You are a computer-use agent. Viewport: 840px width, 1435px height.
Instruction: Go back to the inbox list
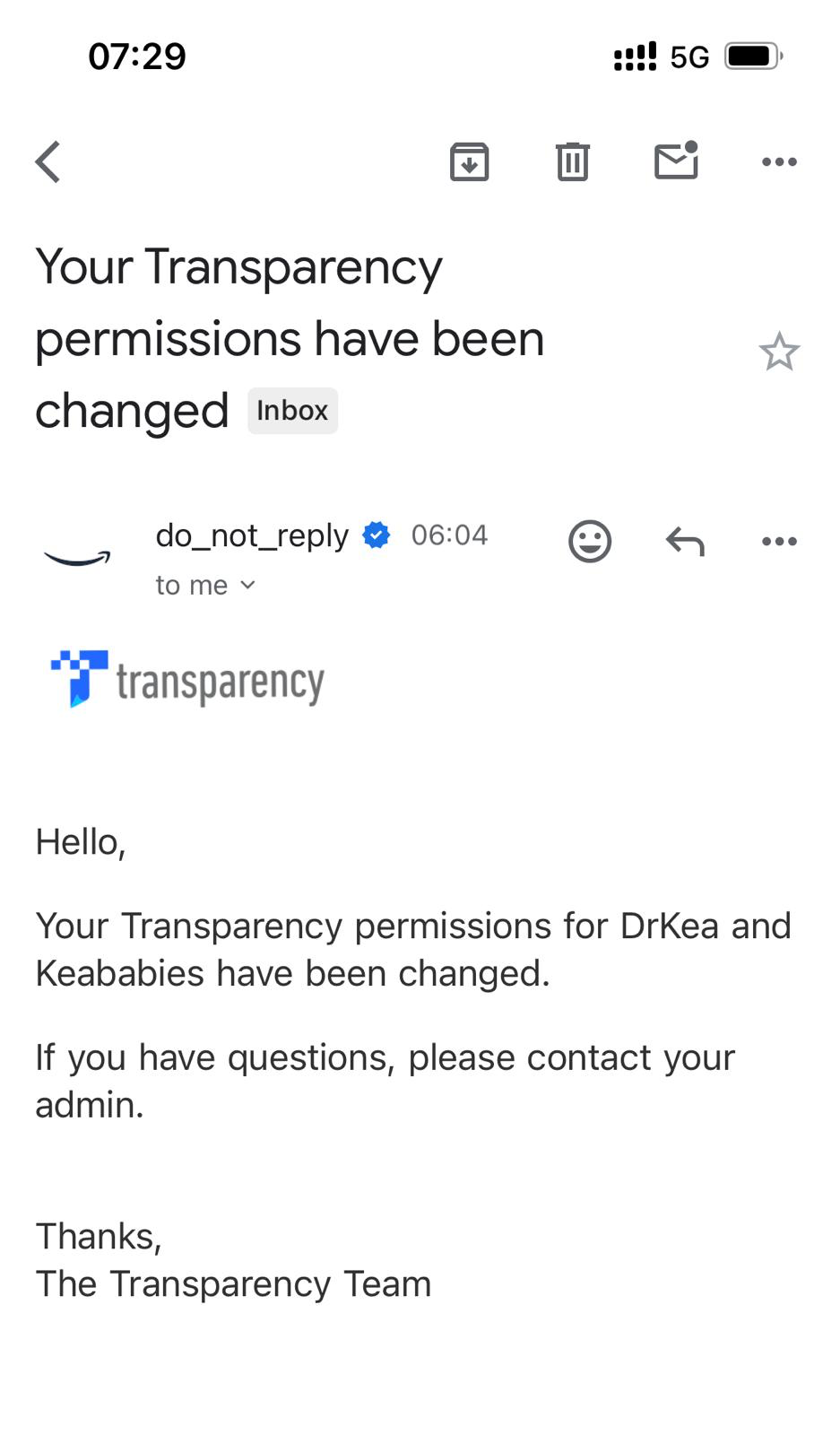[48, 162]
